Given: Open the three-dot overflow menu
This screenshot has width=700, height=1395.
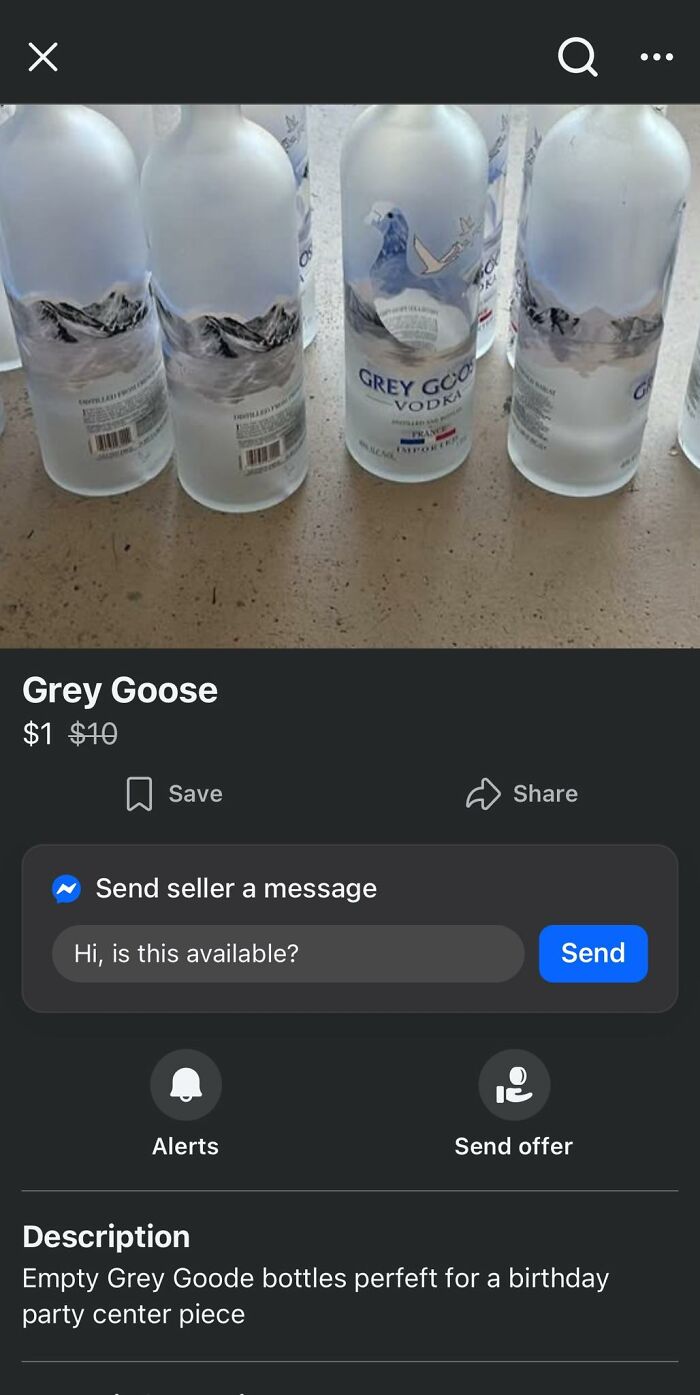Looking at the screenshot, I should 656,57.
